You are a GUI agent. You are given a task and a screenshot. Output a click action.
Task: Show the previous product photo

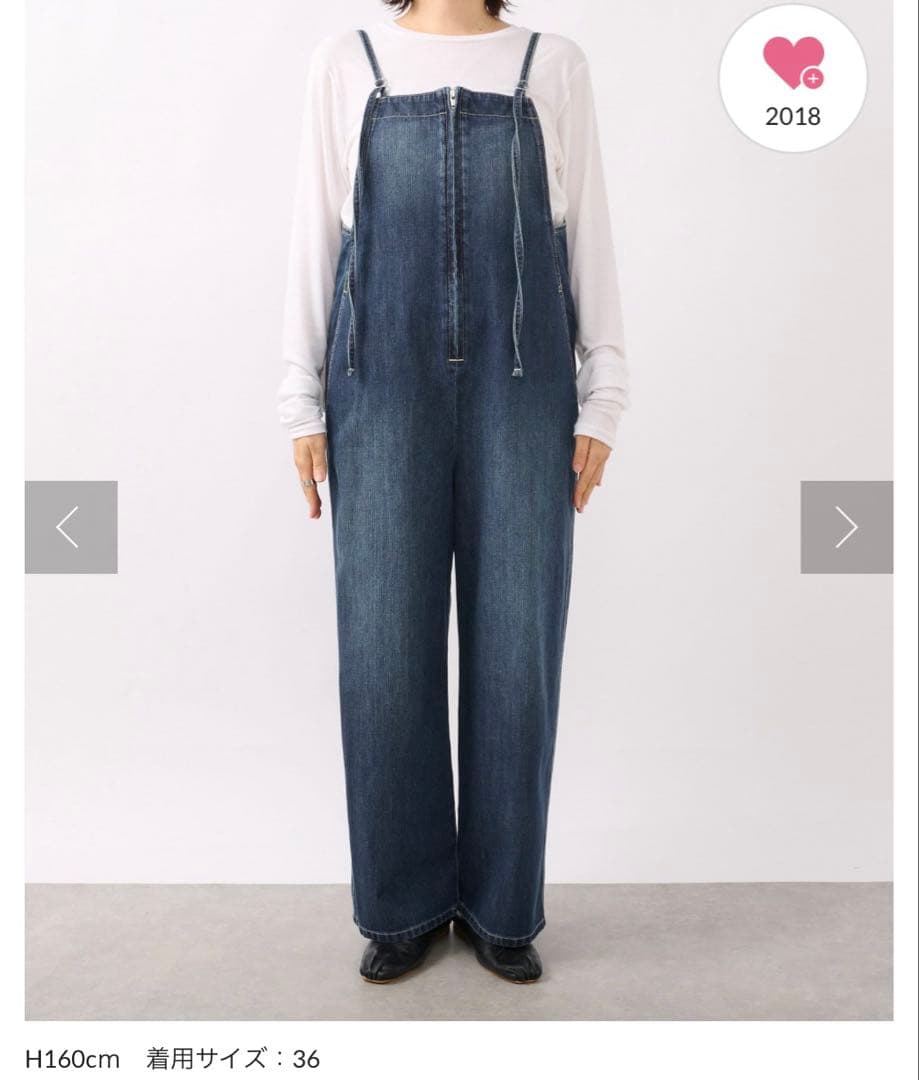[x=71, y=527]
